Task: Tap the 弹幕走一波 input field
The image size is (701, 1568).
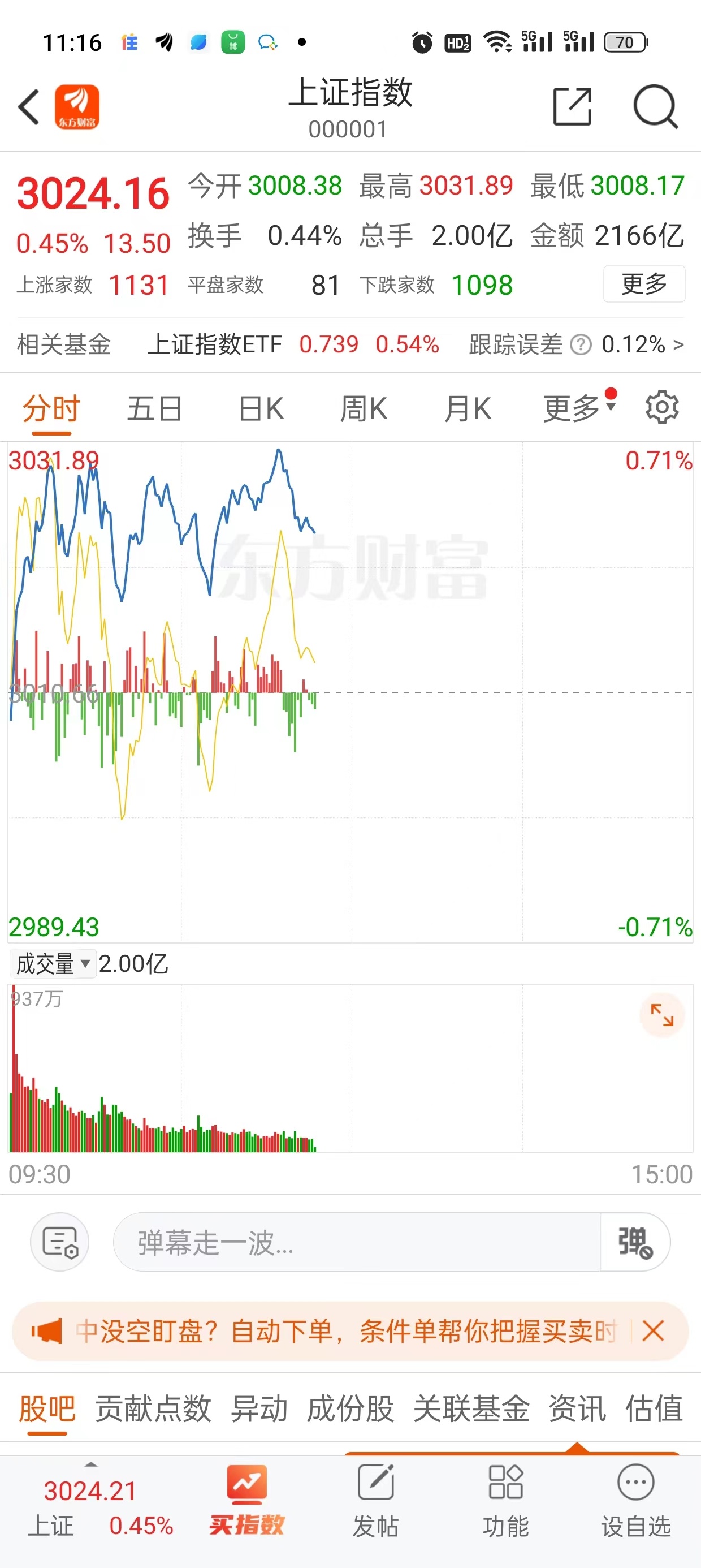Action: tap(335, 1242)
